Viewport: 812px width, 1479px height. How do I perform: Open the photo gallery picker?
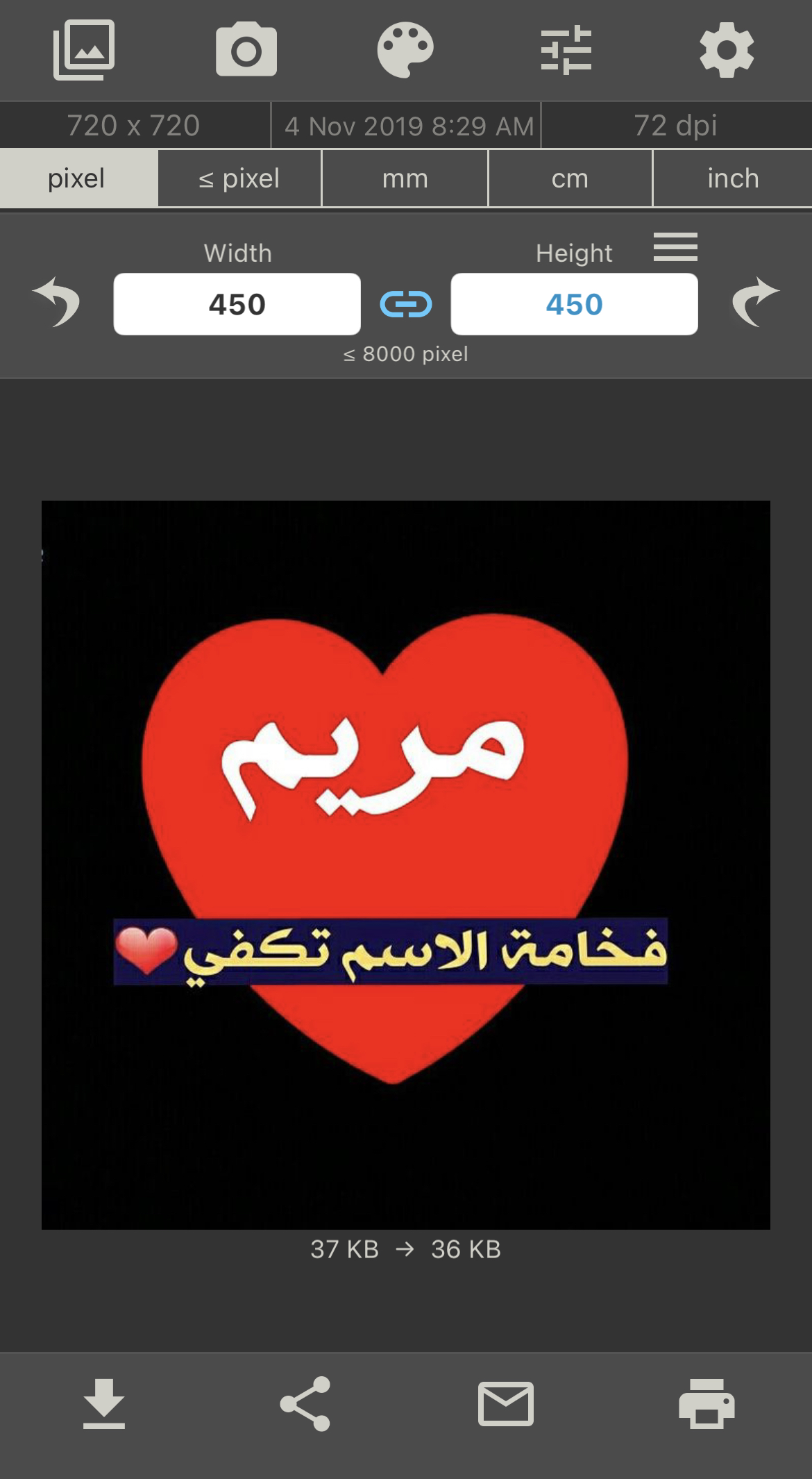(84, 50)
